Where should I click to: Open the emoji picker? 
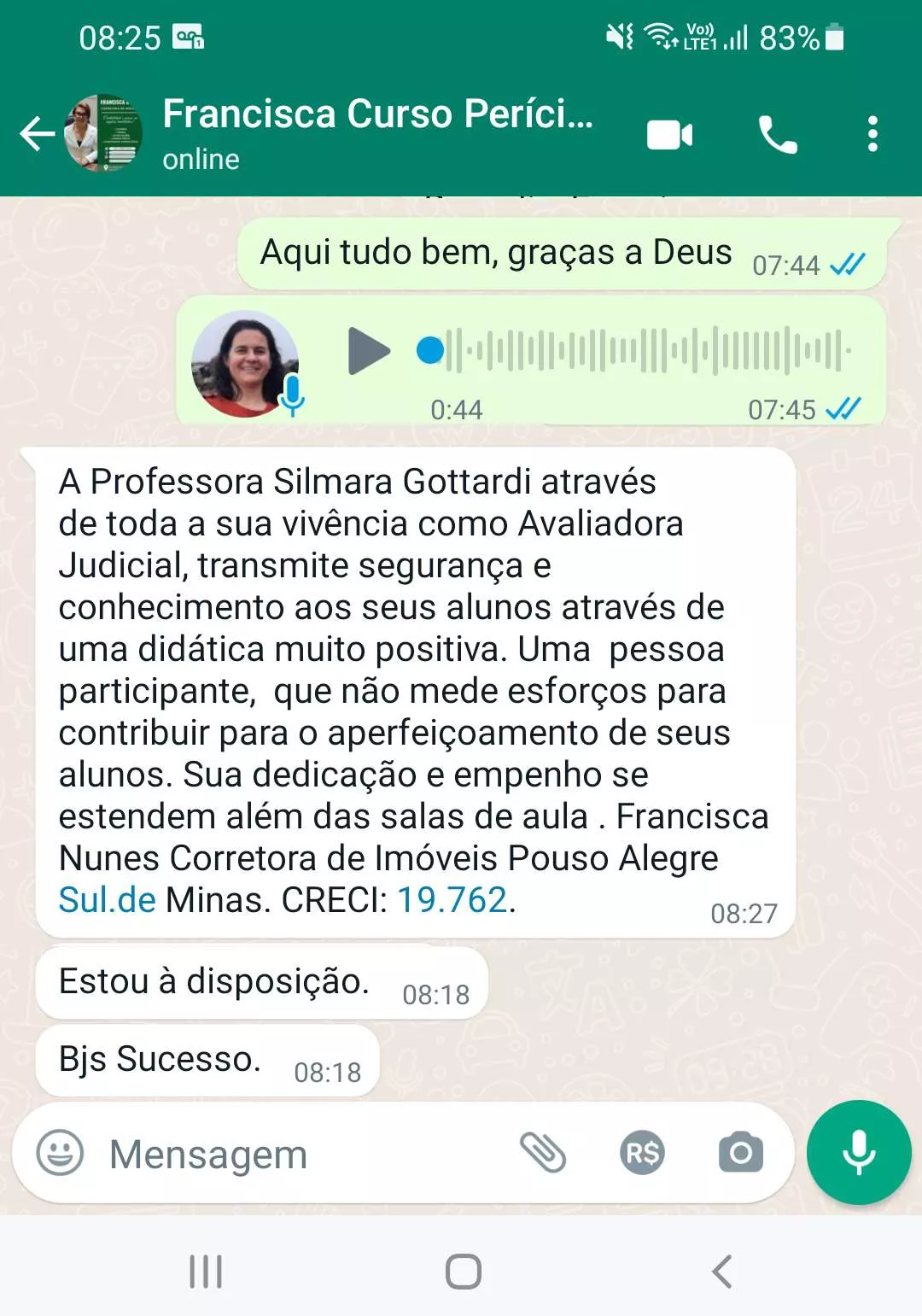(x=60, y=1153)
